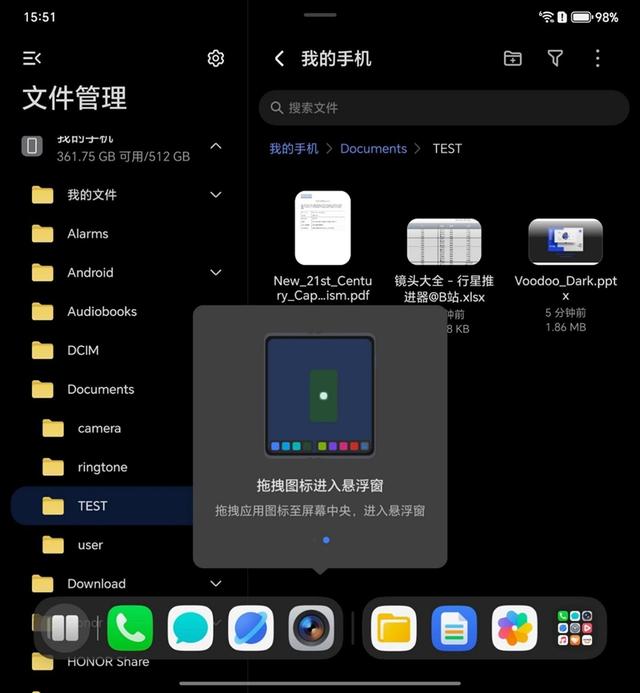Expand the 我的文件 folder chevron
This screenshot has width=640, height=693.
tap(216, 194)
